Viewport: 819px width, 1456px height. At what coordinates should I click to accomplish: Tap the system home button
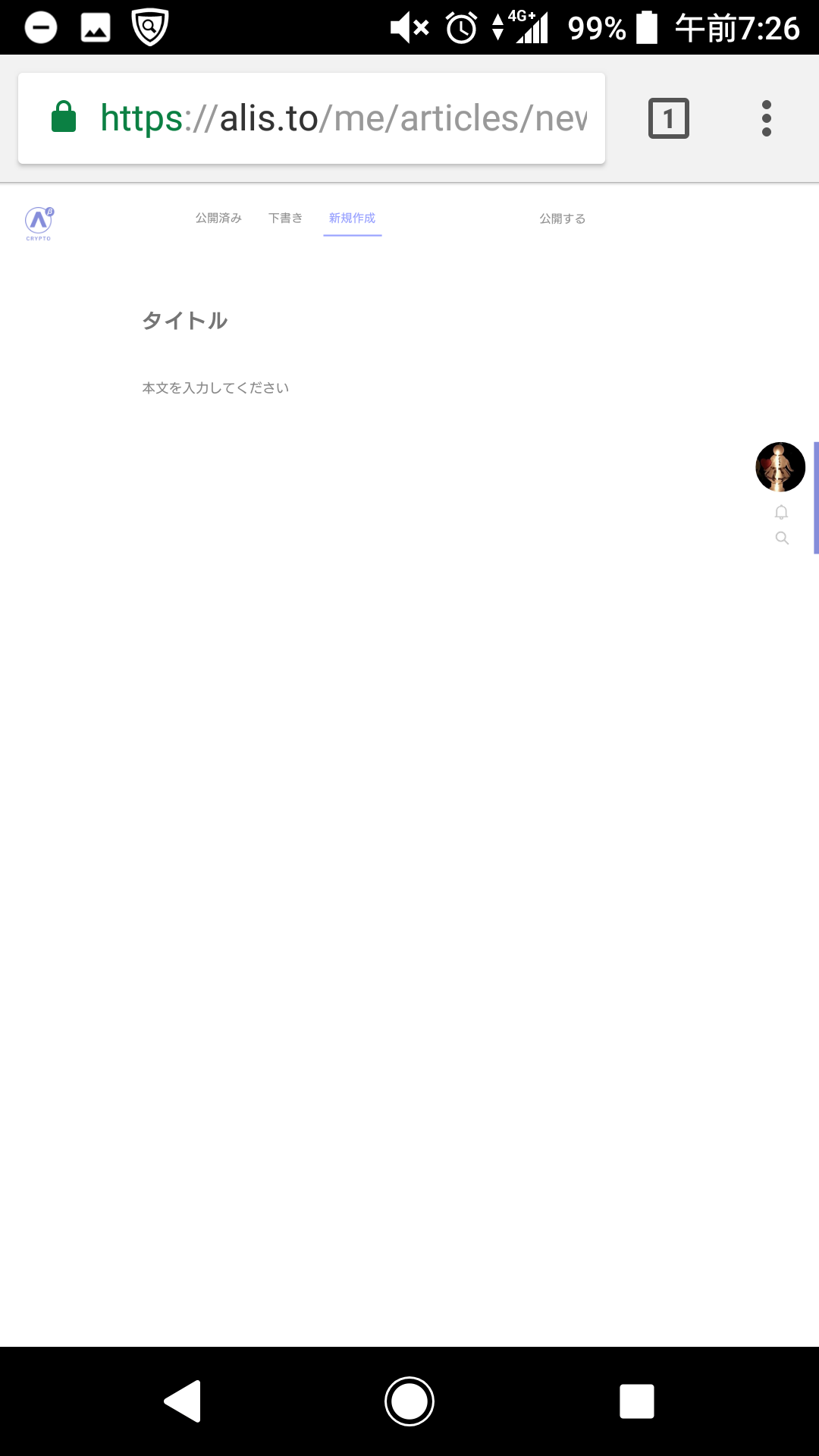pyautogui.click(x=409, y=1401)
